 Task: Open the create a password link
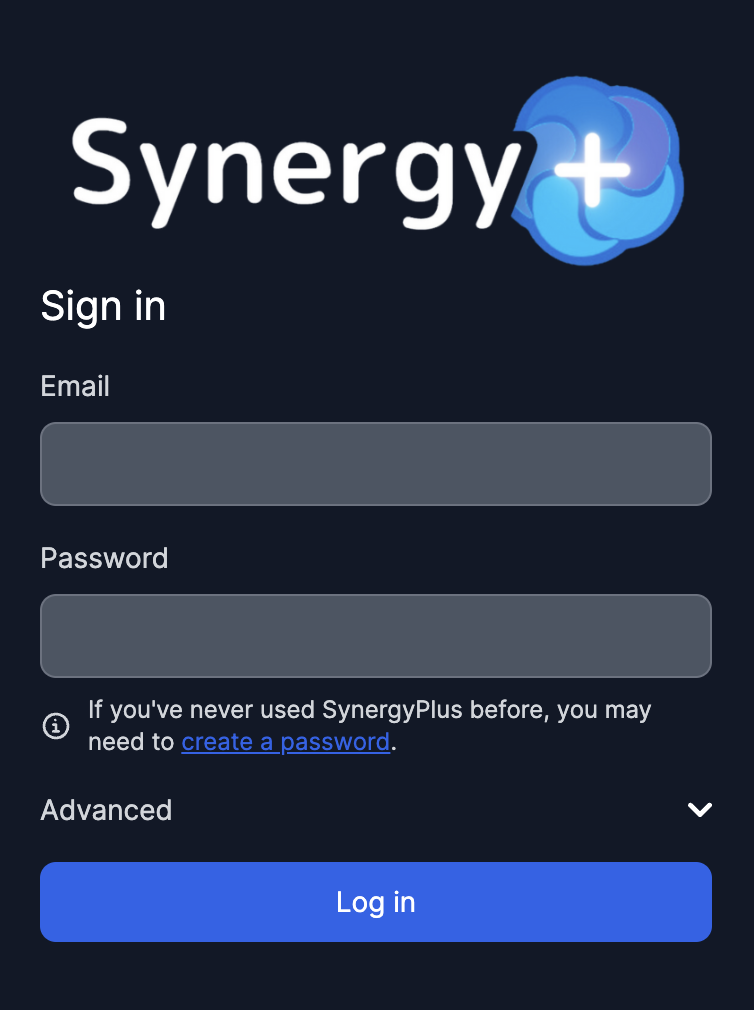[285, 742]
